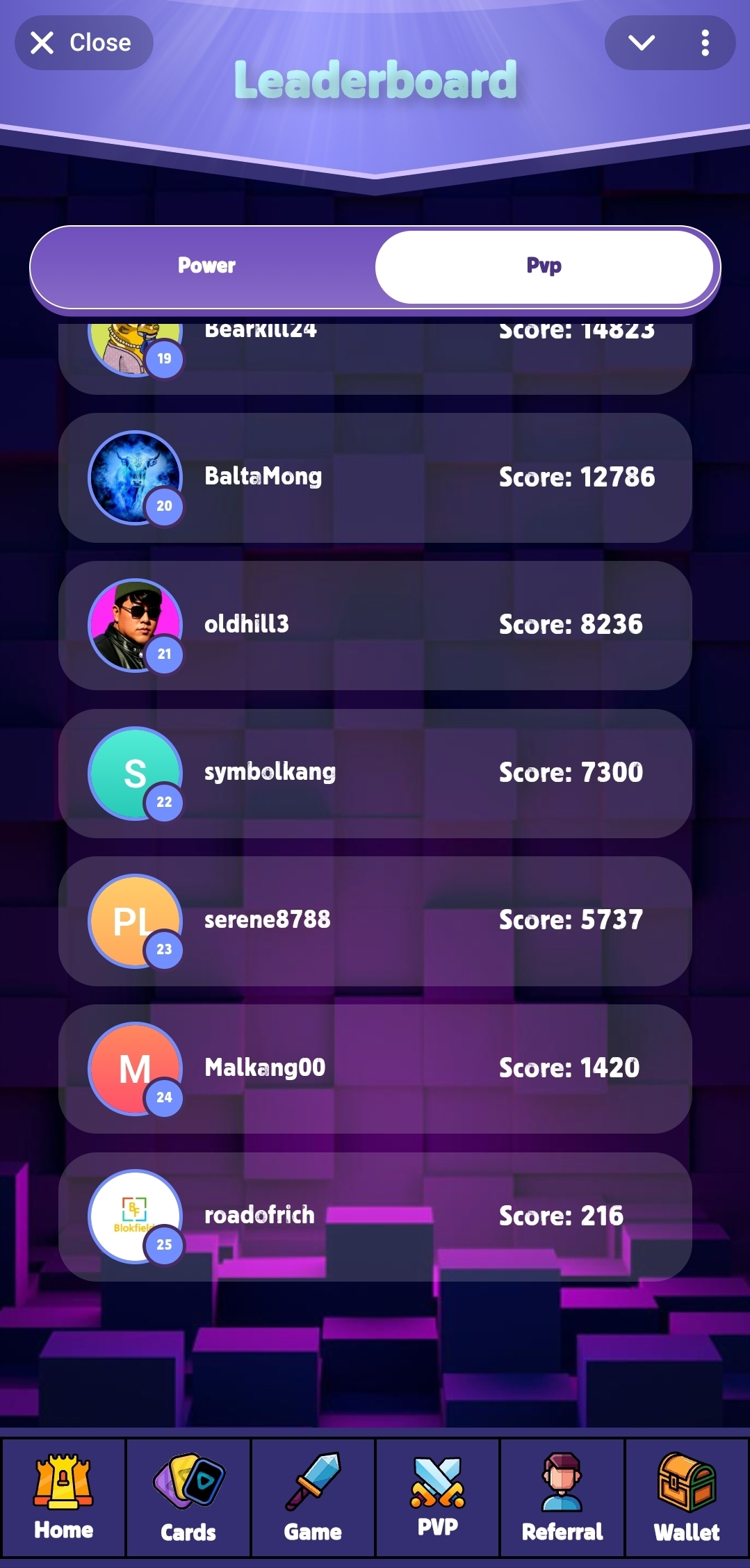Viewport: 750px width, 1568px height.
Task: Go to the Referral tab
Action: coord(562,1496)
